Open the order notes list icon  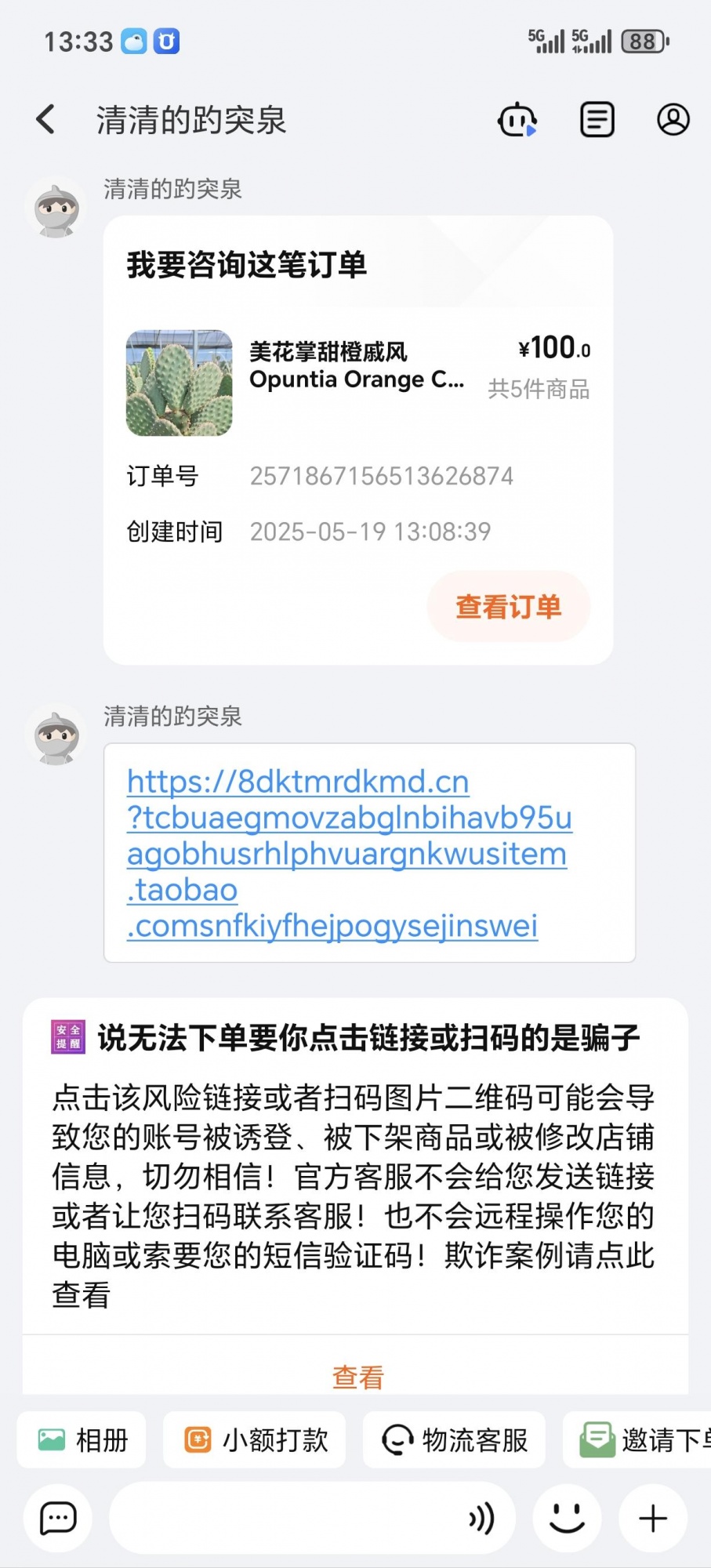(x=597, y=120)
